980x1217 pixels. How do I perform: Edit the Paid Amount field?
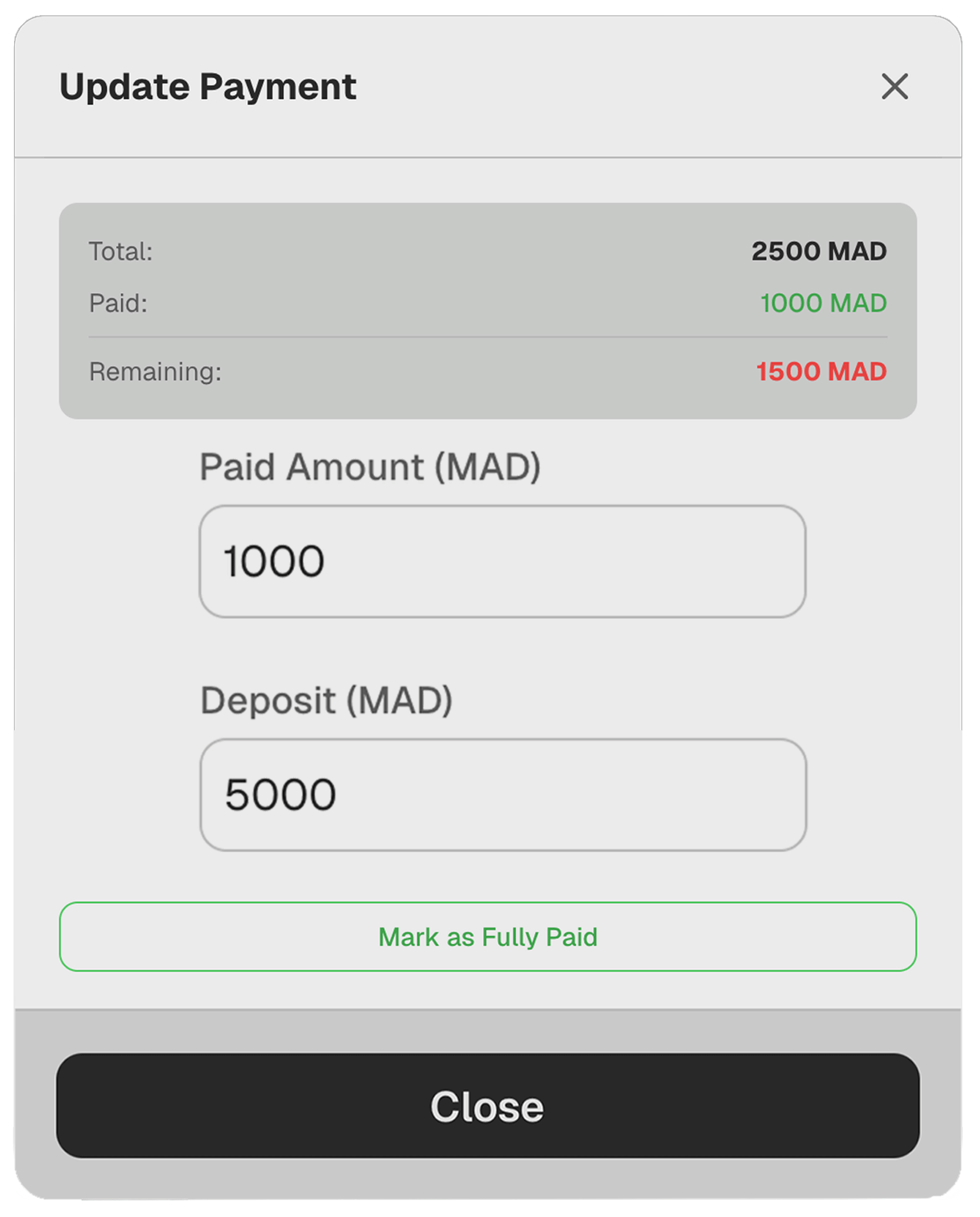point(502,561)
